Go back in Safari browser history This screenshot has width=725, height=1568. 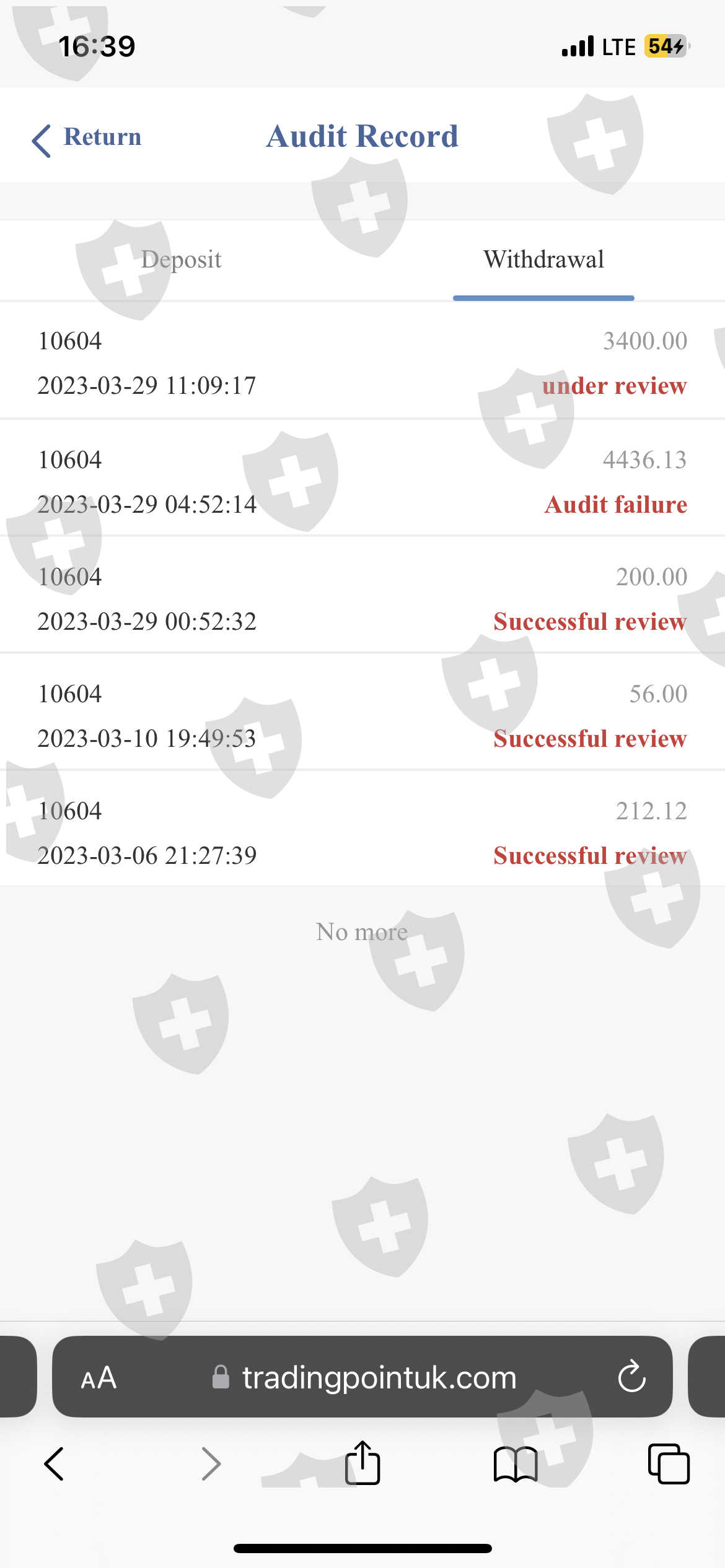(54, 1464)
